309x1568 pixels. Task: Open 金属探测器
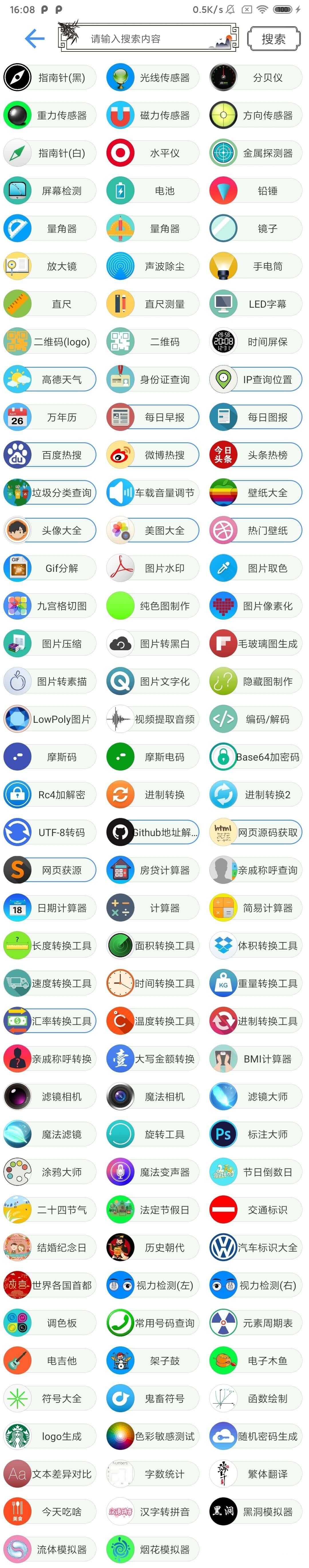tap(255, 153)
